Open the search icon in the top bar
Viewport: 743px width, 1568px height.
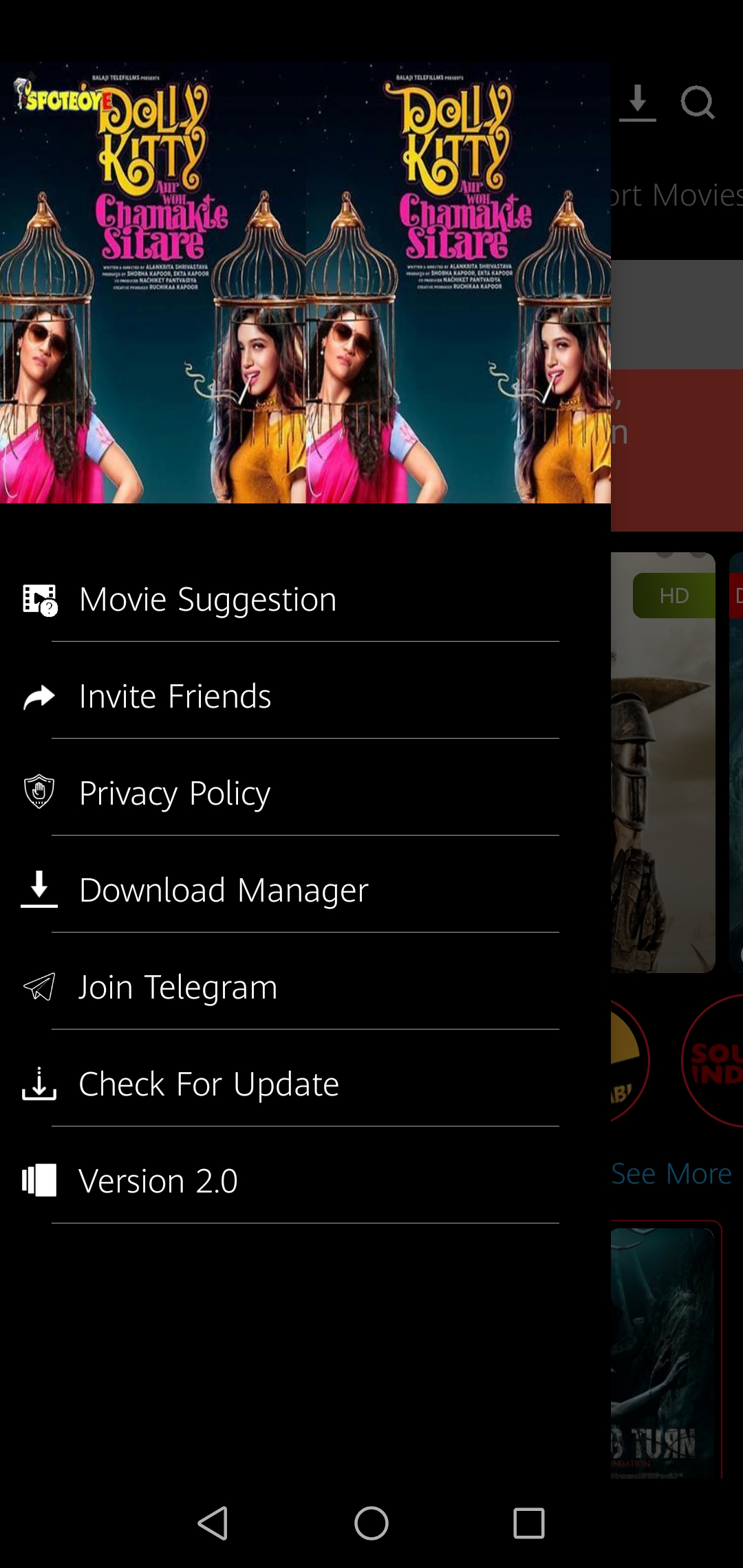pos(698,103)
